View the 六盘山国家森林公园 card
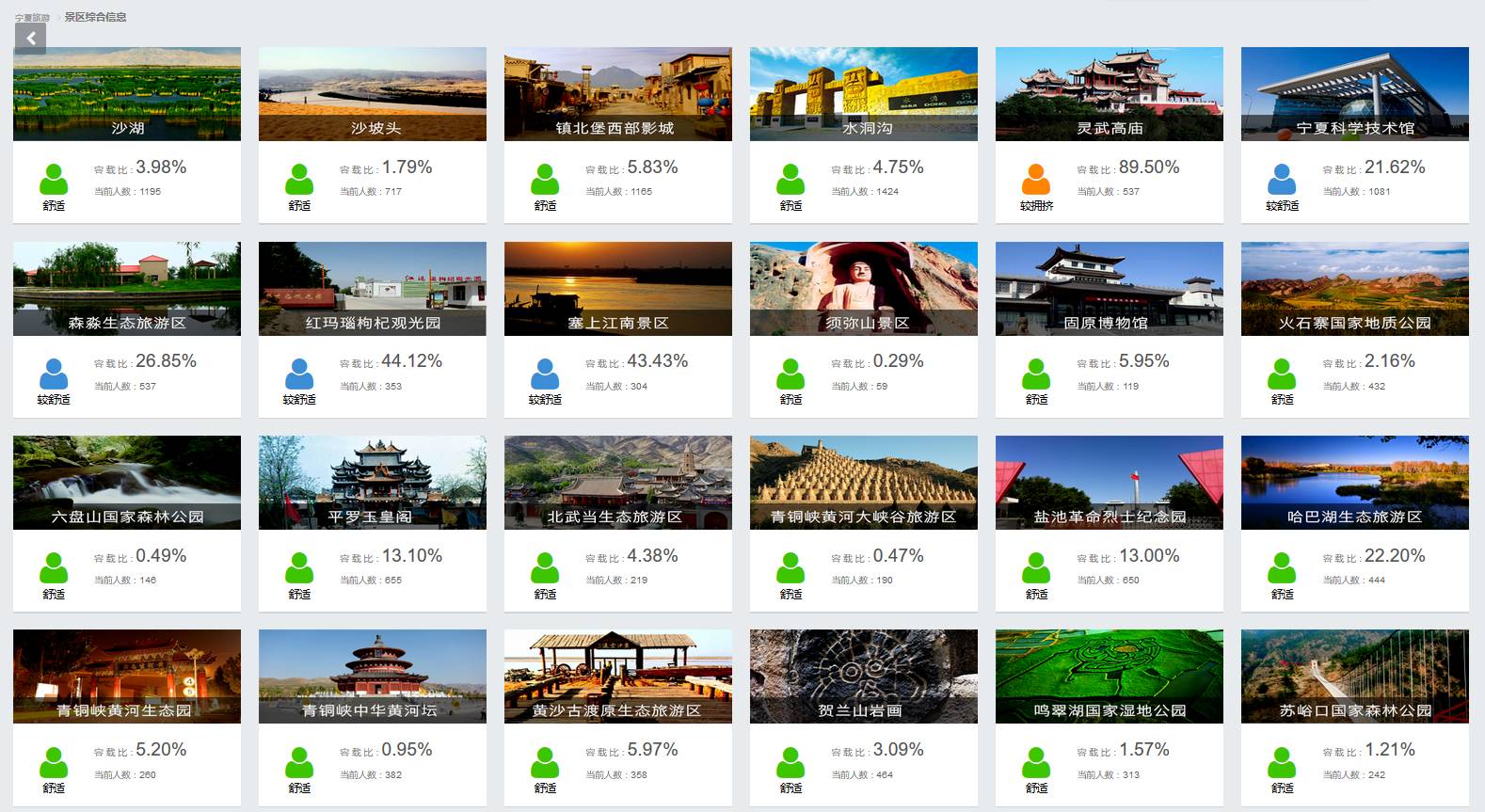The height and width of the screenshot is (812, 1485). tap(127, 483)
